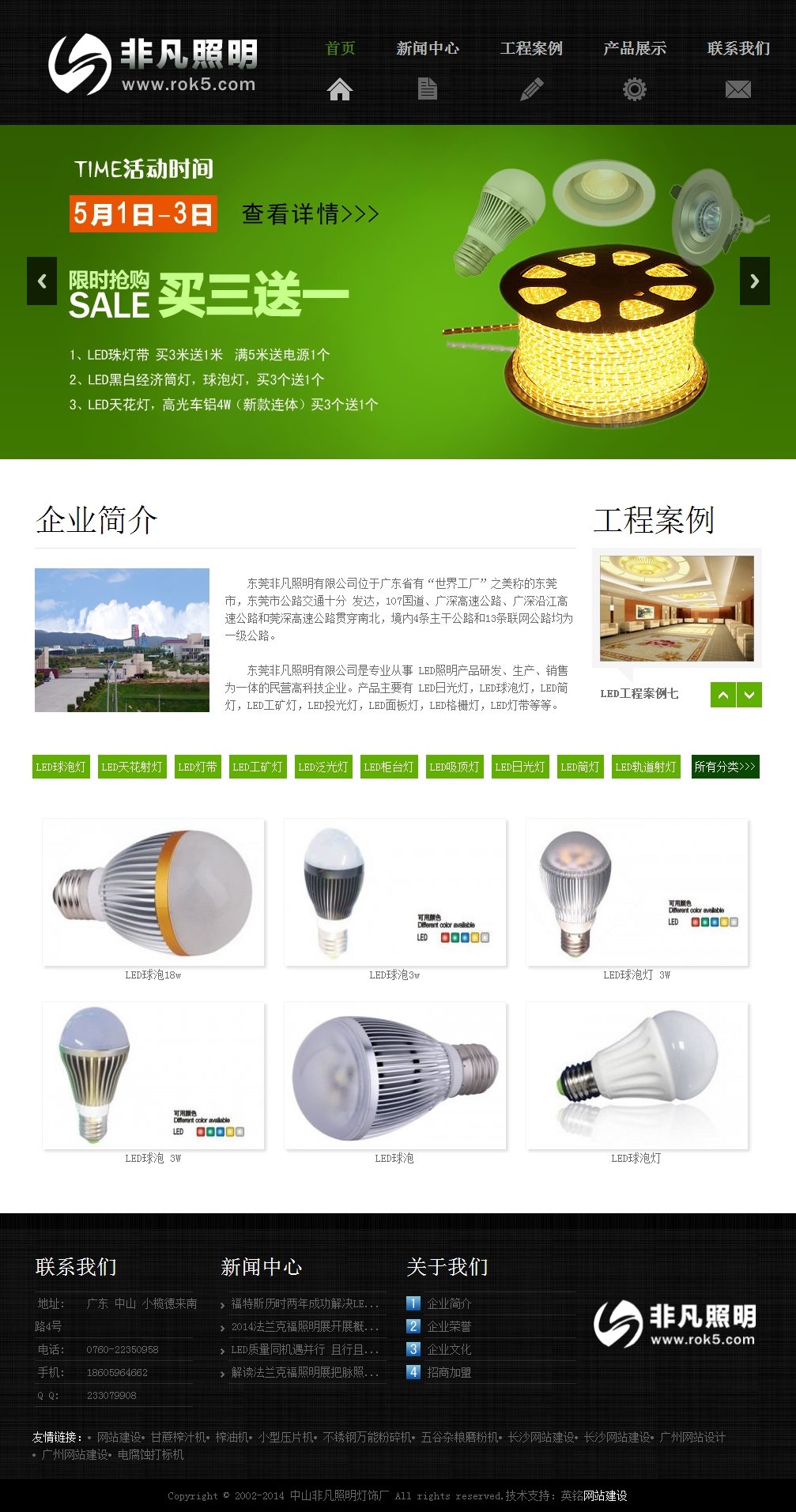The width and height of the screenshot is (796, 1512).
Task: Tap the down arrow in 工程案例
Action: pyautogui.click(x=749, y=695)
